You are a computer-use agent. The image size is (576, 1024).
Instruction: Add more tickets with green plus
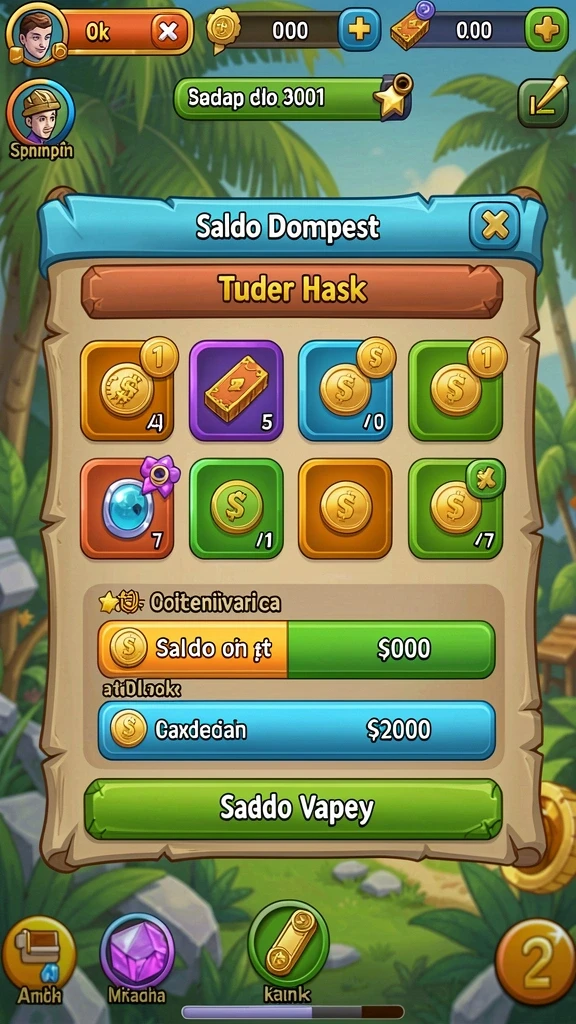point(547,29)
